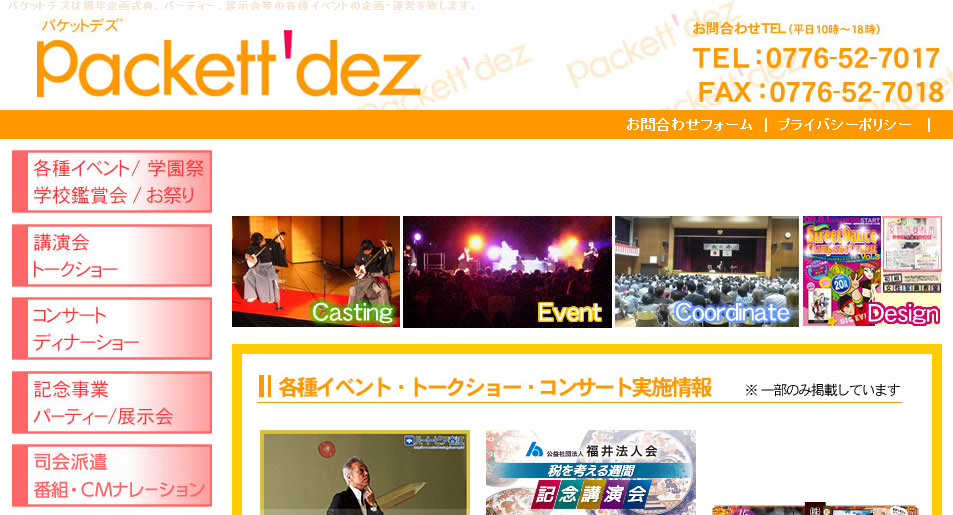Select 司会派遣 番組・CMナレーション button
Screen dimensions: 953x515
(x=112, y=476)
